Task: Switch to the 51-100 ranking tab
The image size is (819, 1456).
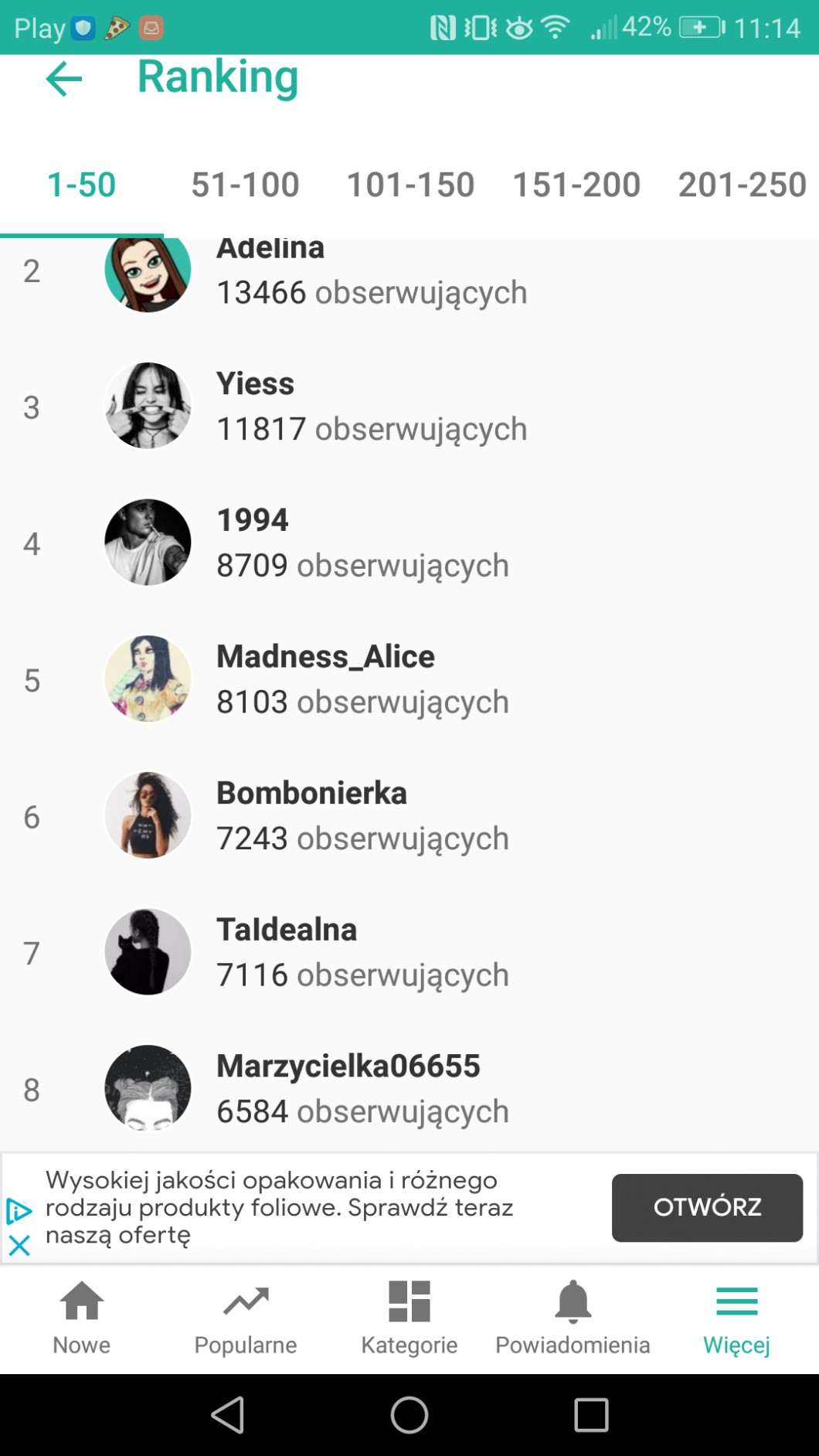Action: (x=245, y=185)
